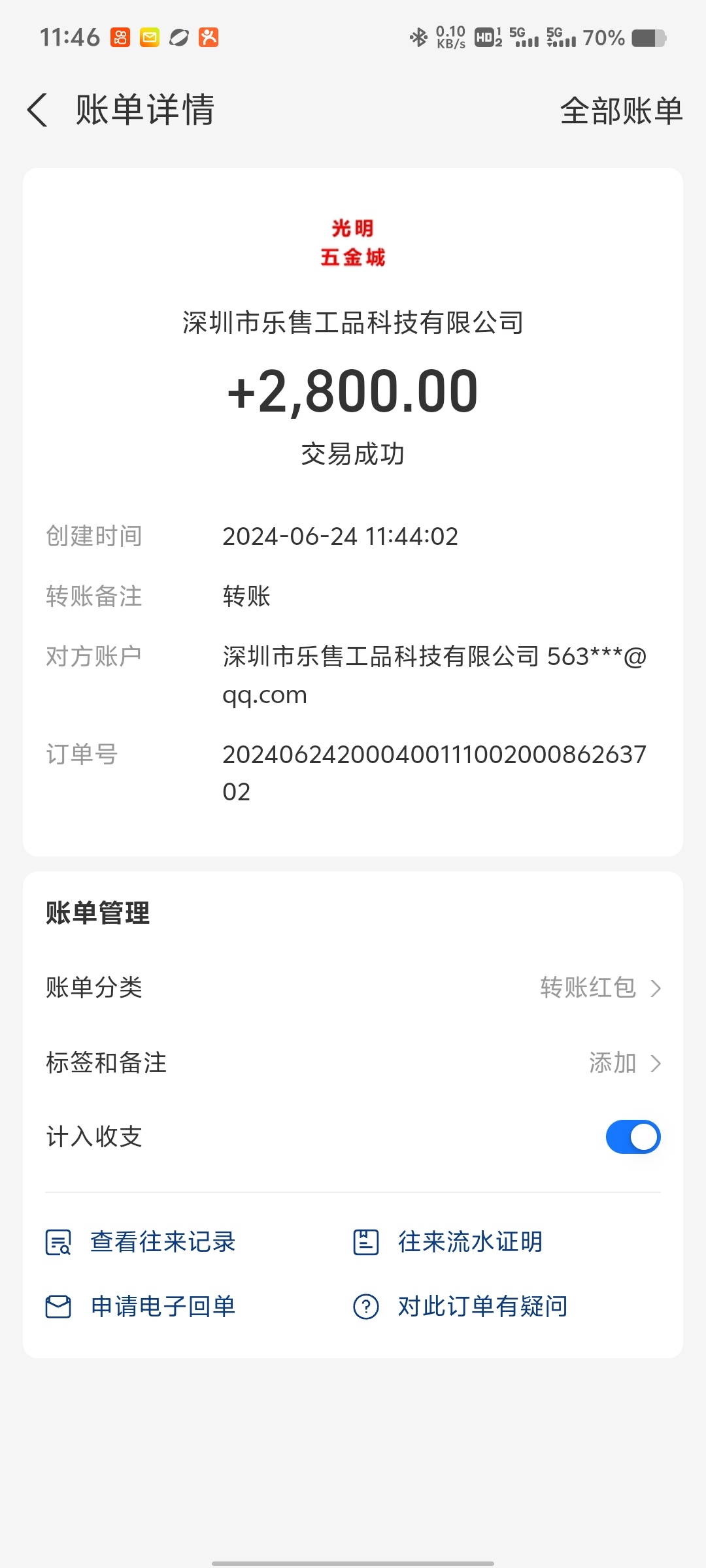Tap the back arrow to leave 账单详情
Screen dimensions: 706x1568
point(37,110)
